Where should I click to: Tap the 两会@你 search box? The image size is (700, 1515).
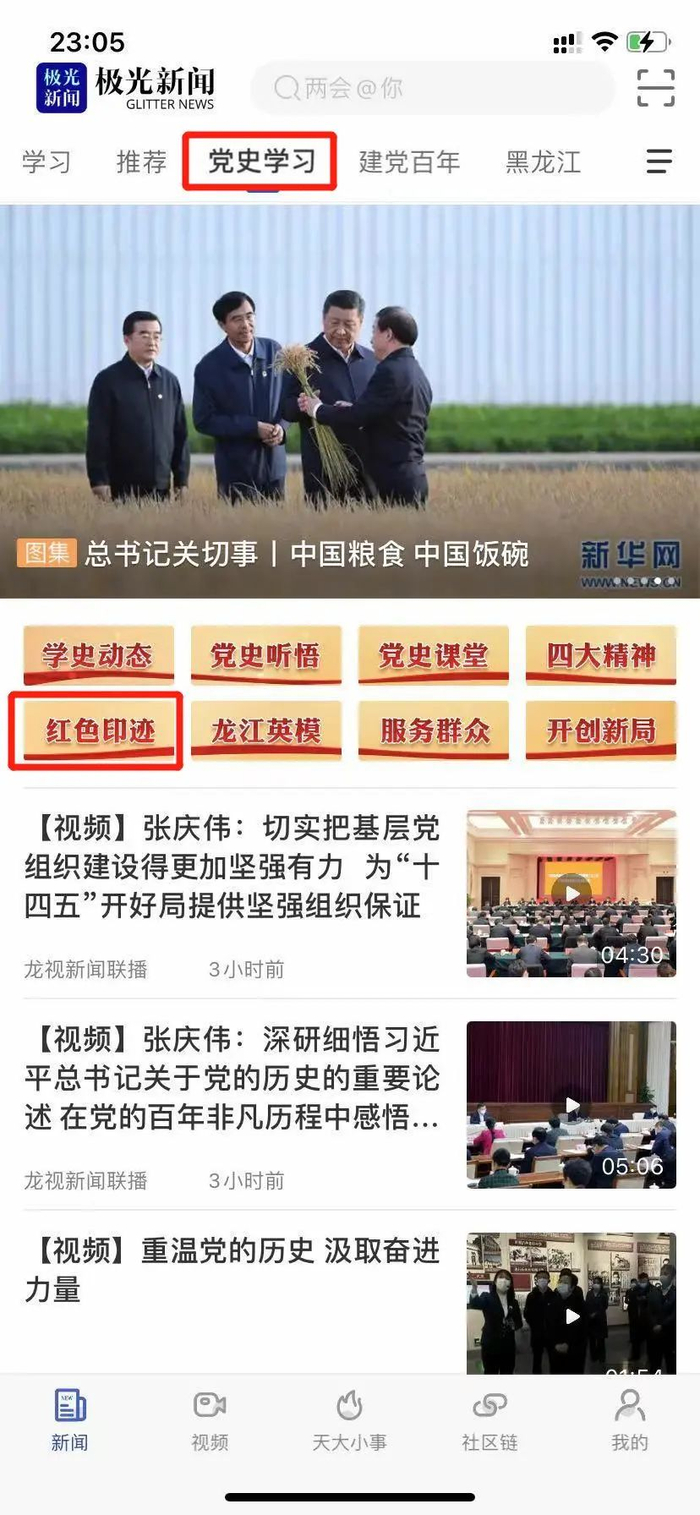[431, 88]
